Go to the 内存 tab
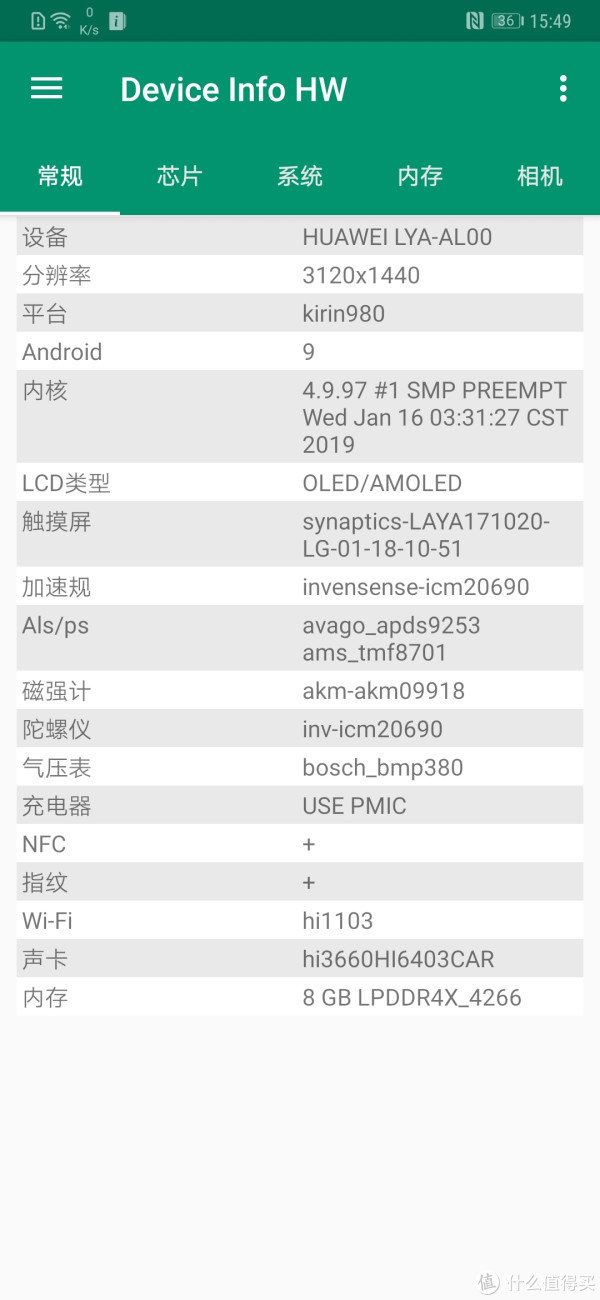 420,177
